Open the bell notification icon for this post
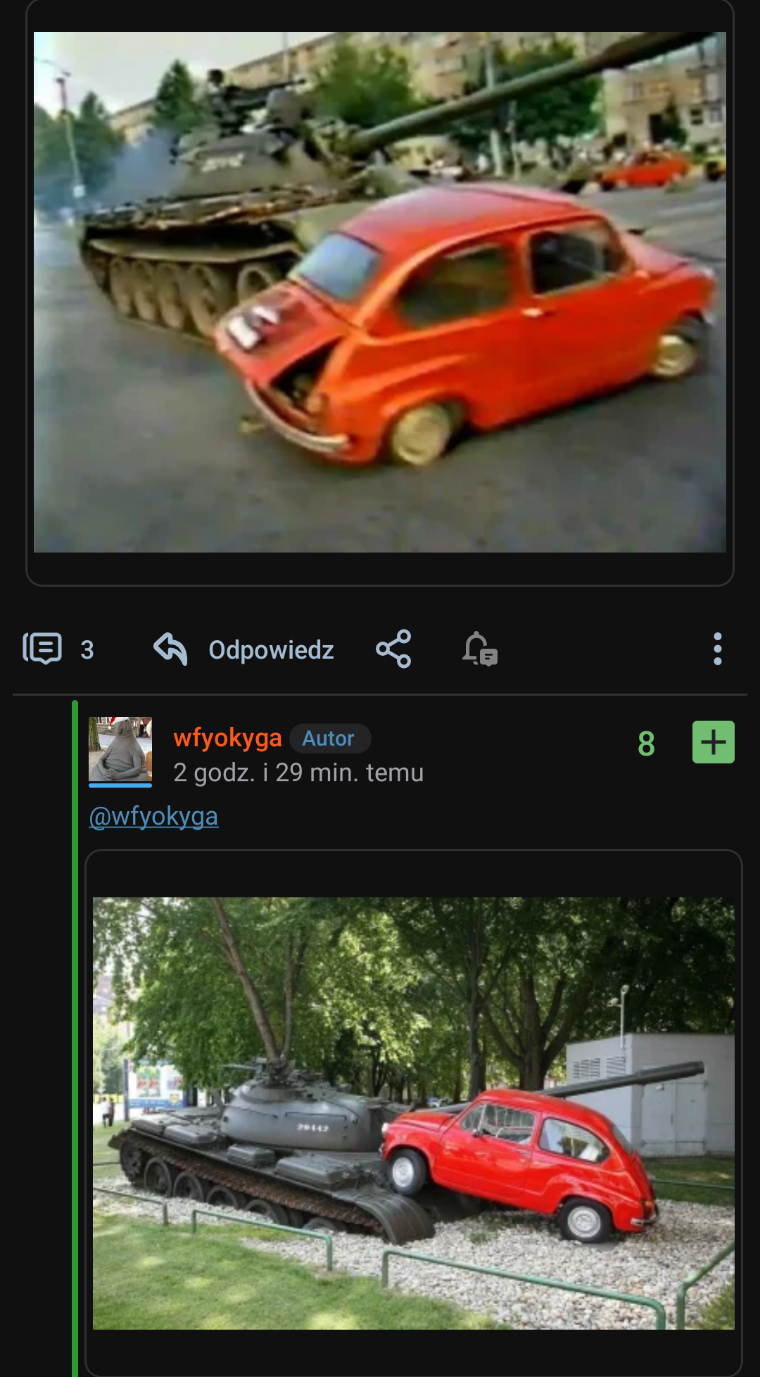The height and width of the screenshot is (1377, 760). tap(480, 649)
